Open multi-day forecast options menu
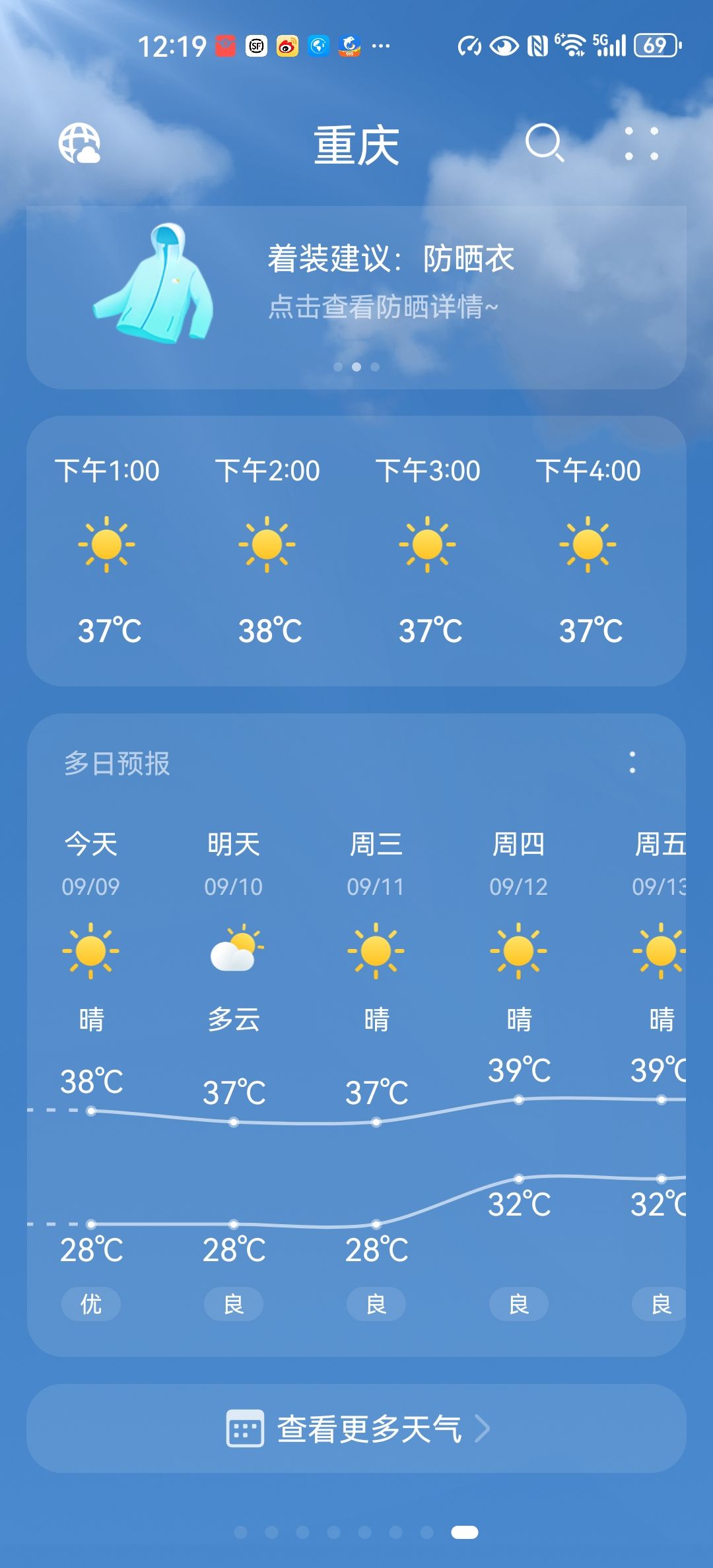This screenshot has width=713, height=1568. coord(632,763)
